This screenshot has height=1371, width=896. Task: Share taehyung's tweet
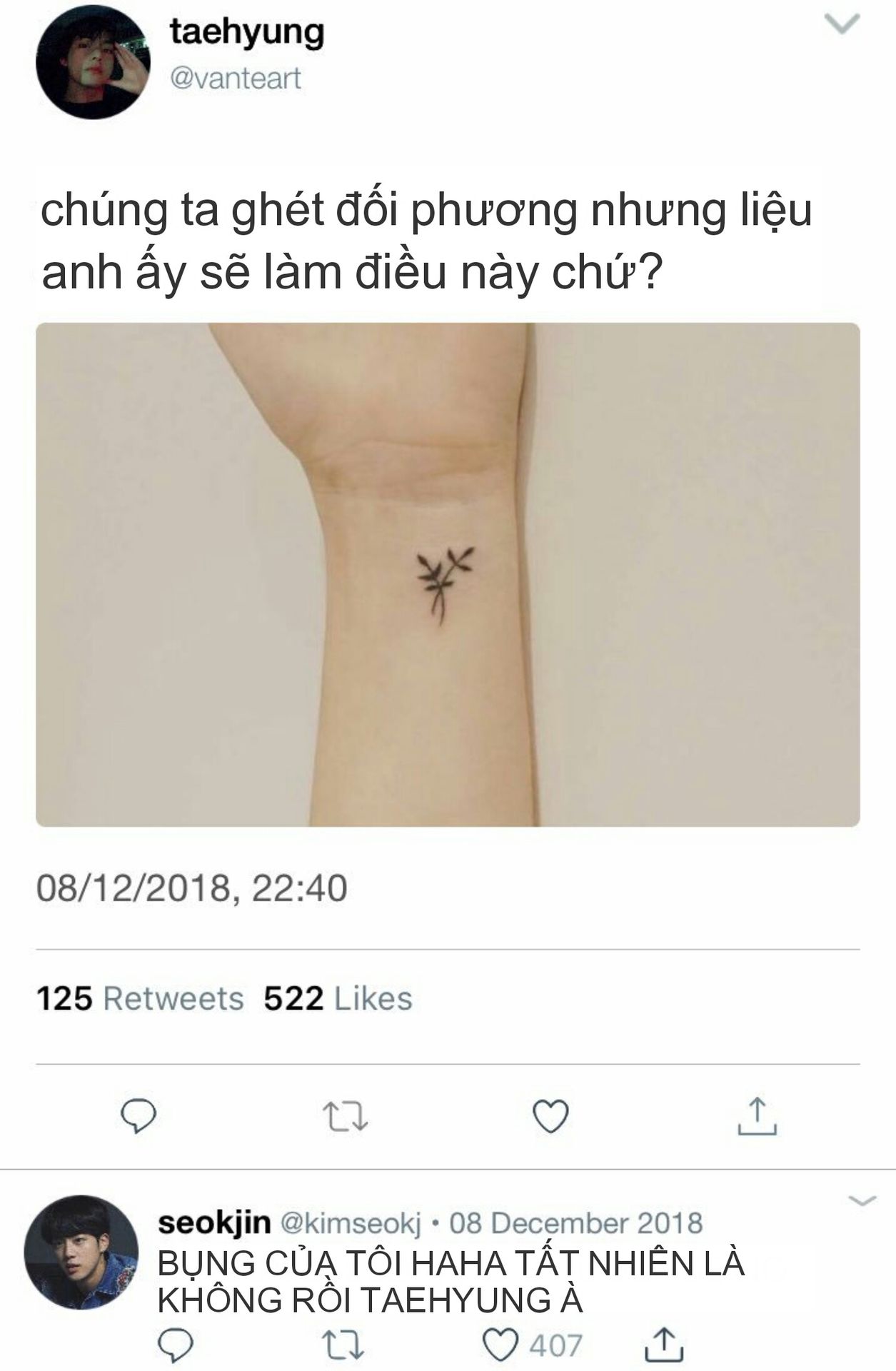757,1116
